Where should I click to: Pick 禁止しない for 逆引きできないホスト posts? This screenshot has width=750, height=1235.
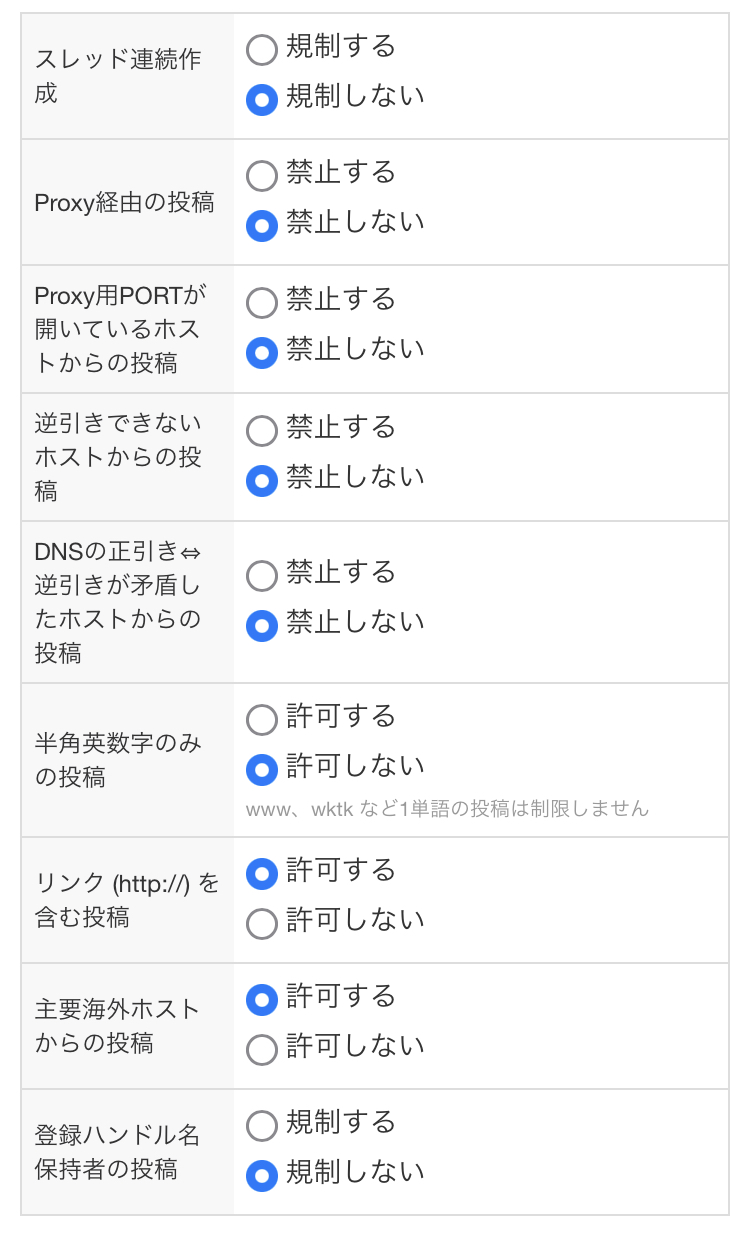(262, 480)
